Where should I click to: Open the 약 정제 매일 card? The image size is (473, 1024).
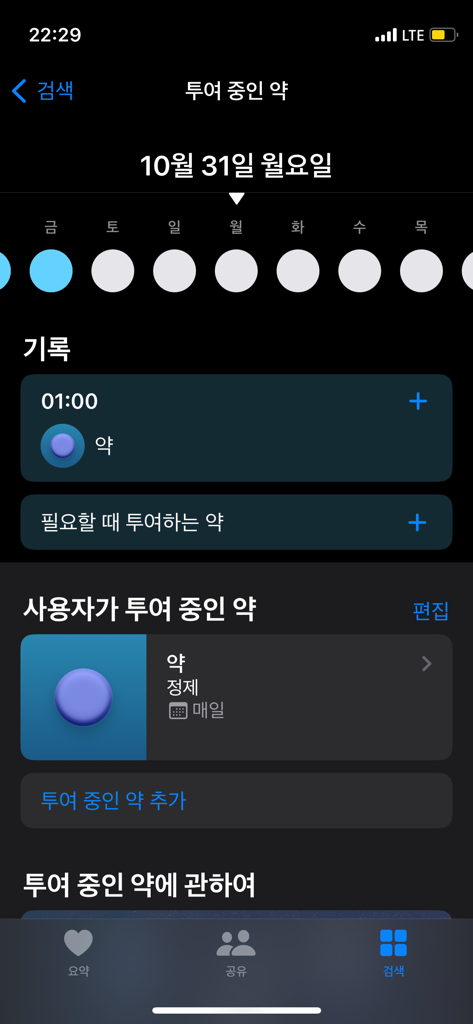click(236, 697)
